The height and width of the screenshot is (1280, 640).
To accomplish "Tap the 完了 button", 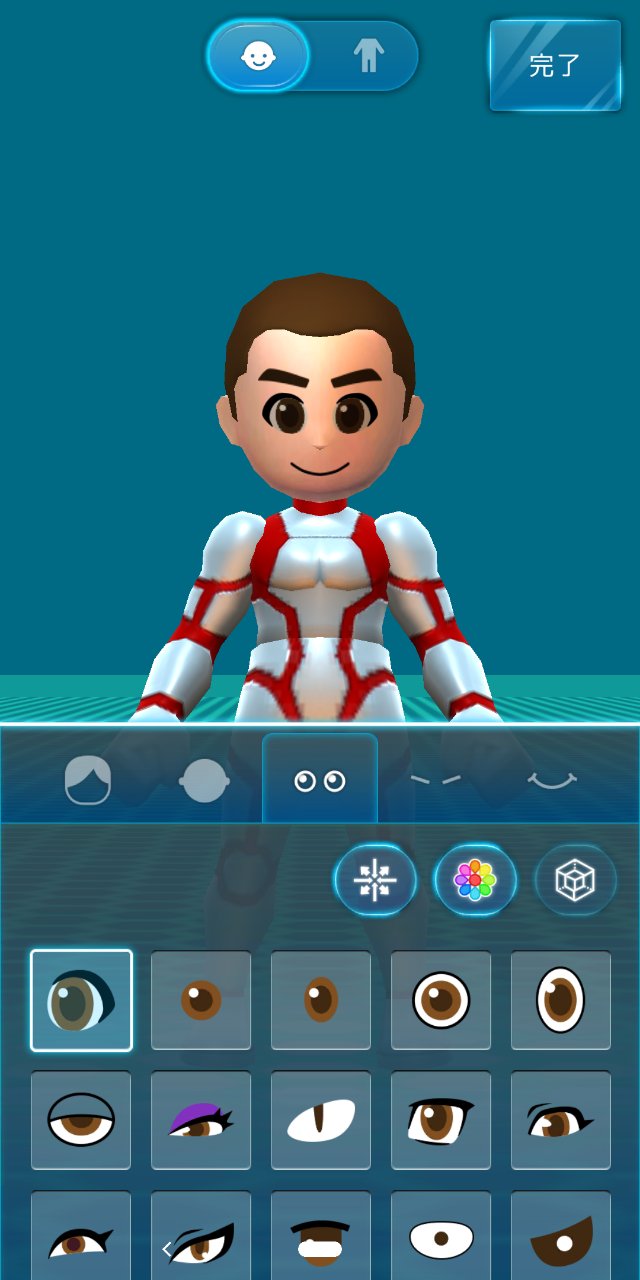I will (555, 66).
